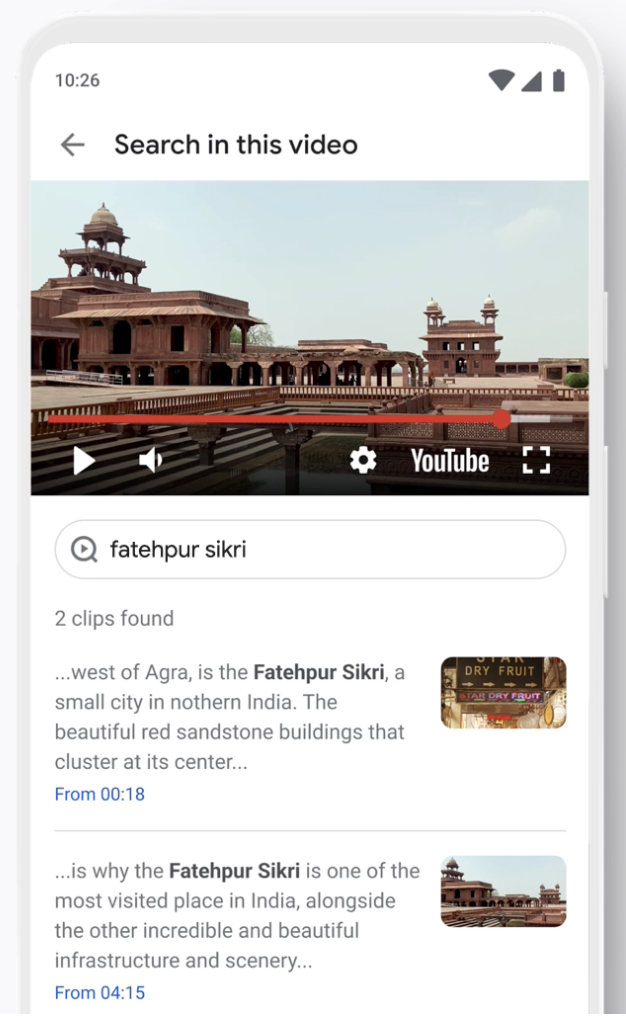The height and width of the screenshot is (1018, 626).
Task: Jump to the clip from 00:18
Action: [100, 794]
